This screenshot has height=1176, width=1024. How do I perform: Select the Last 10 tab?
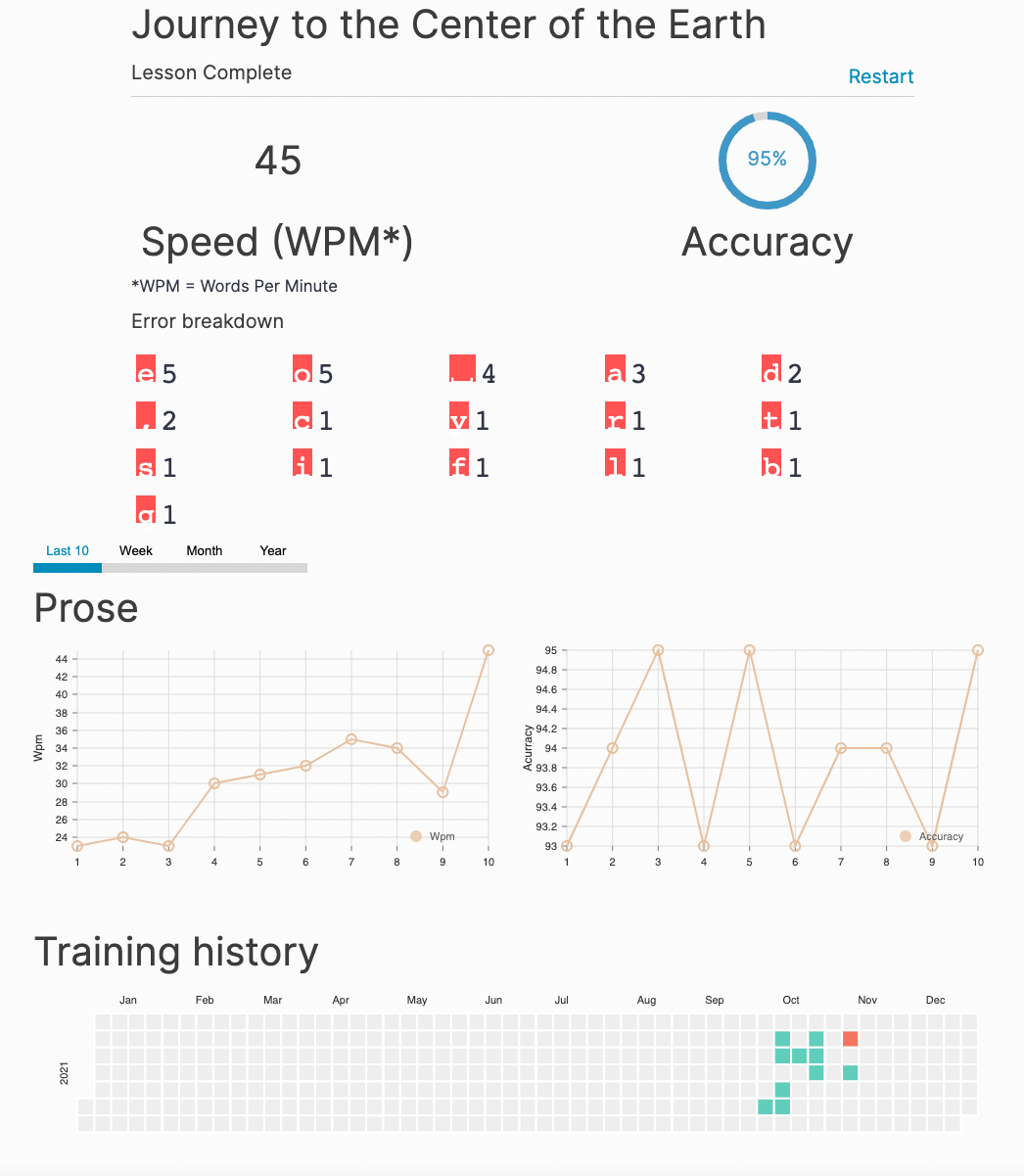click(68, 551)
